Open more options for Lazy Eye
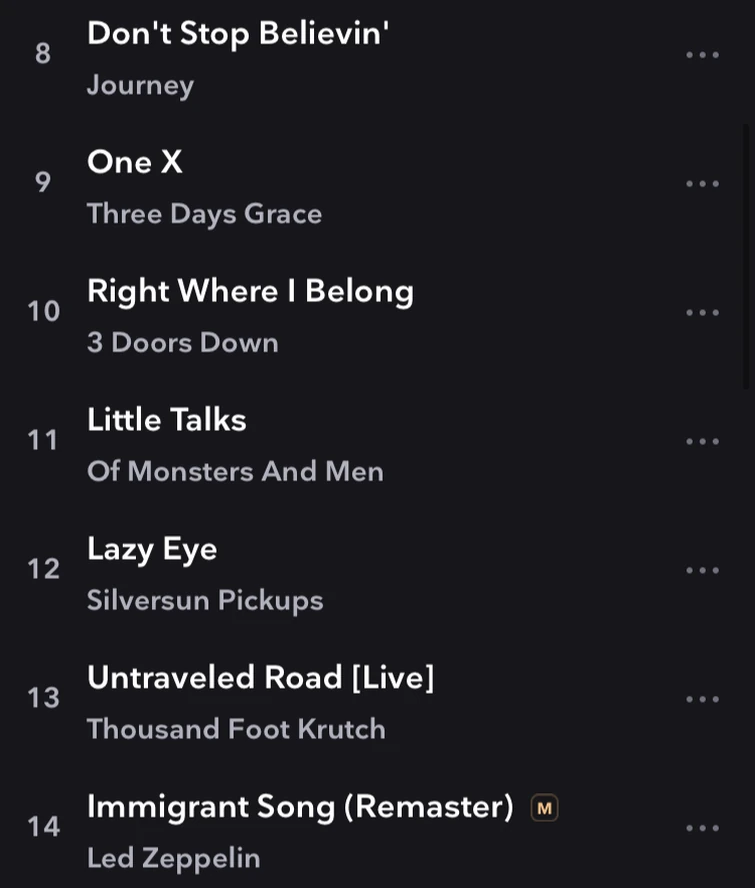755x888 pixels. pyautogui.click(x=702, y=571)
